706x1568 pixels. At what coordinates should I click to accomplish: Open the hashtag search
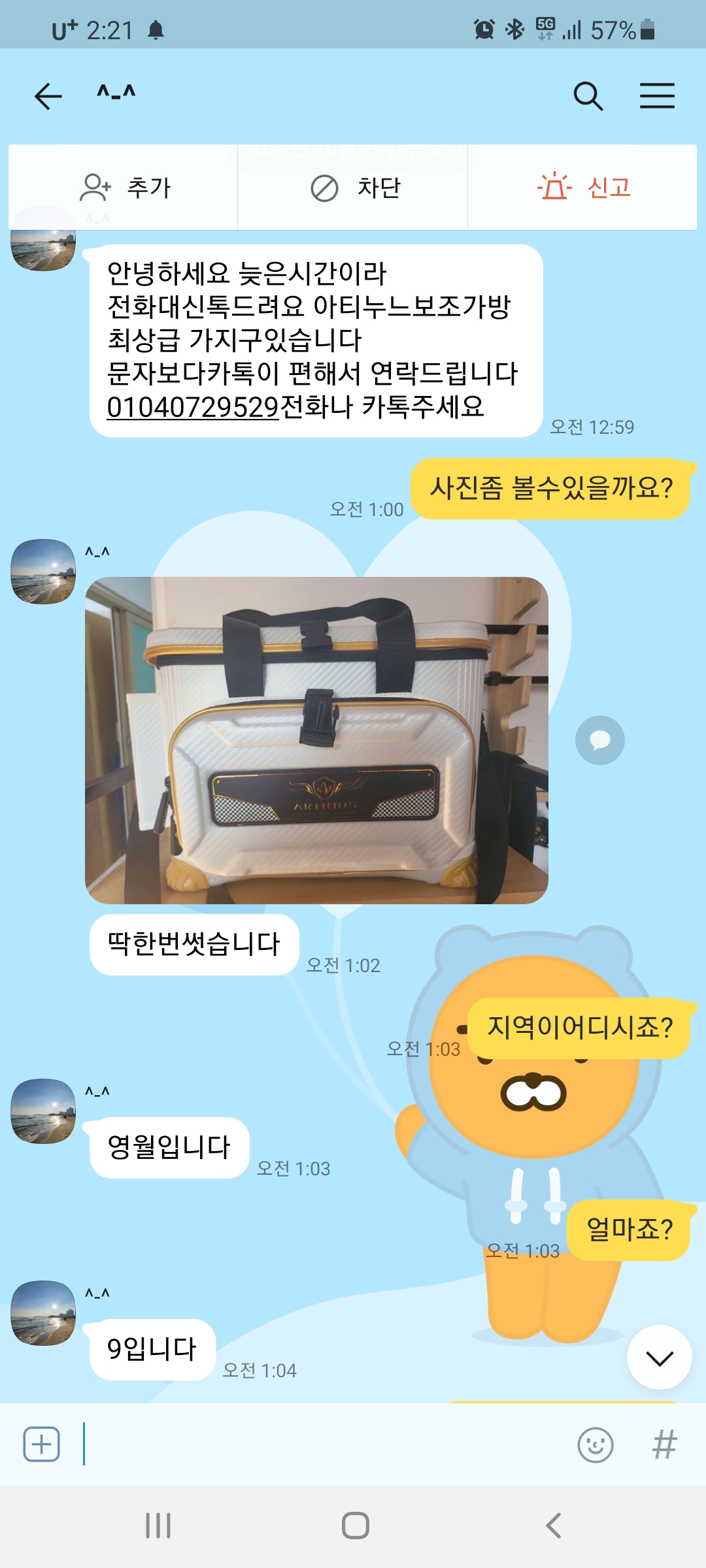coord(664,1444)
